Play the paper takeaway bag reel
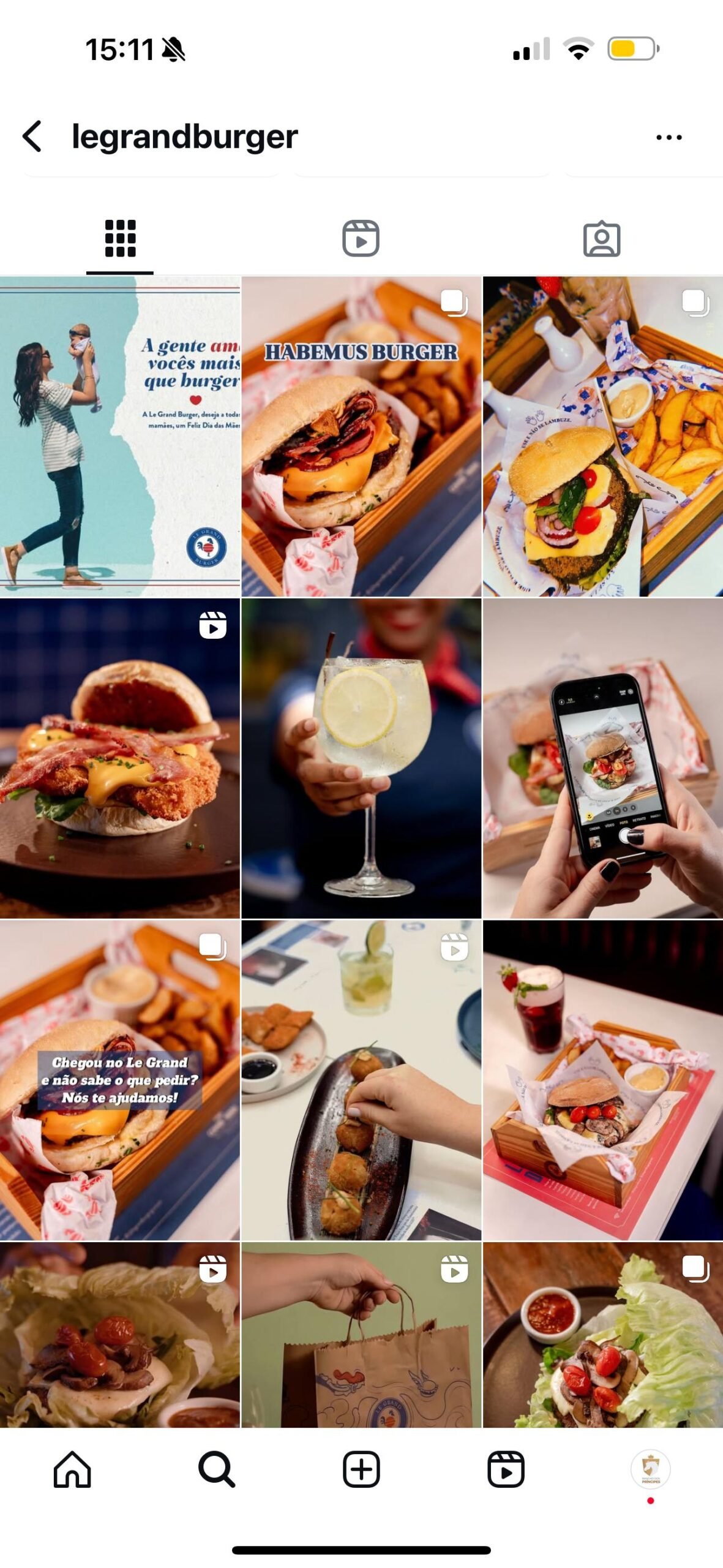This screenshot has width=723, height=1568. click(361, 1335)
